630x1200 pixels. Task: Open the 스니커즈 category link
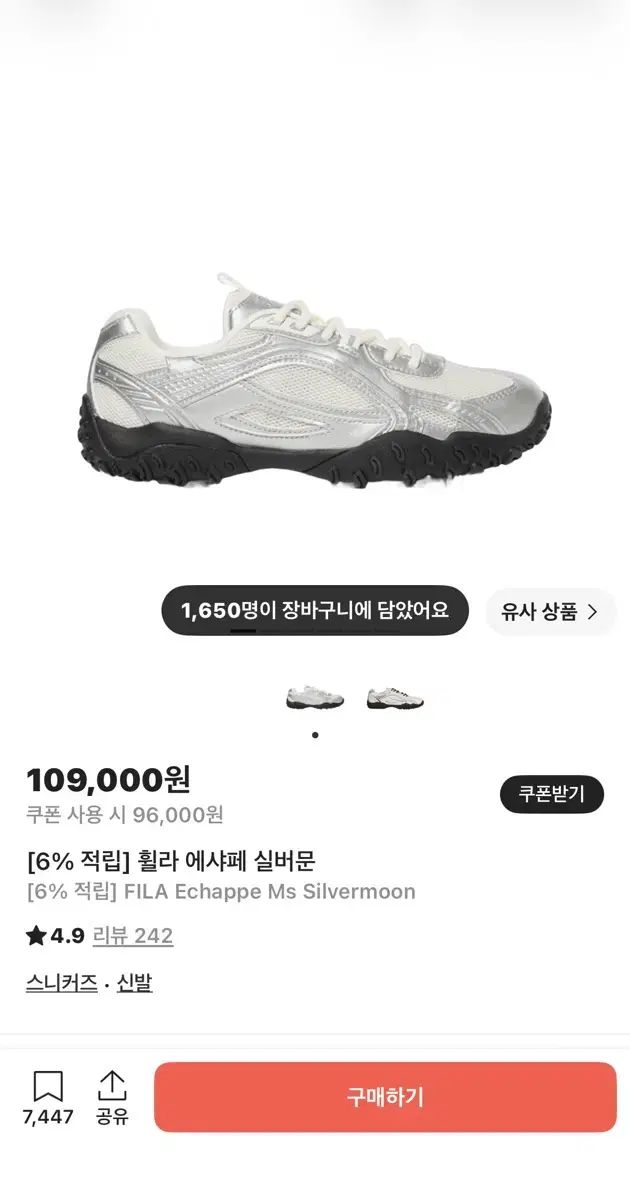62,983
